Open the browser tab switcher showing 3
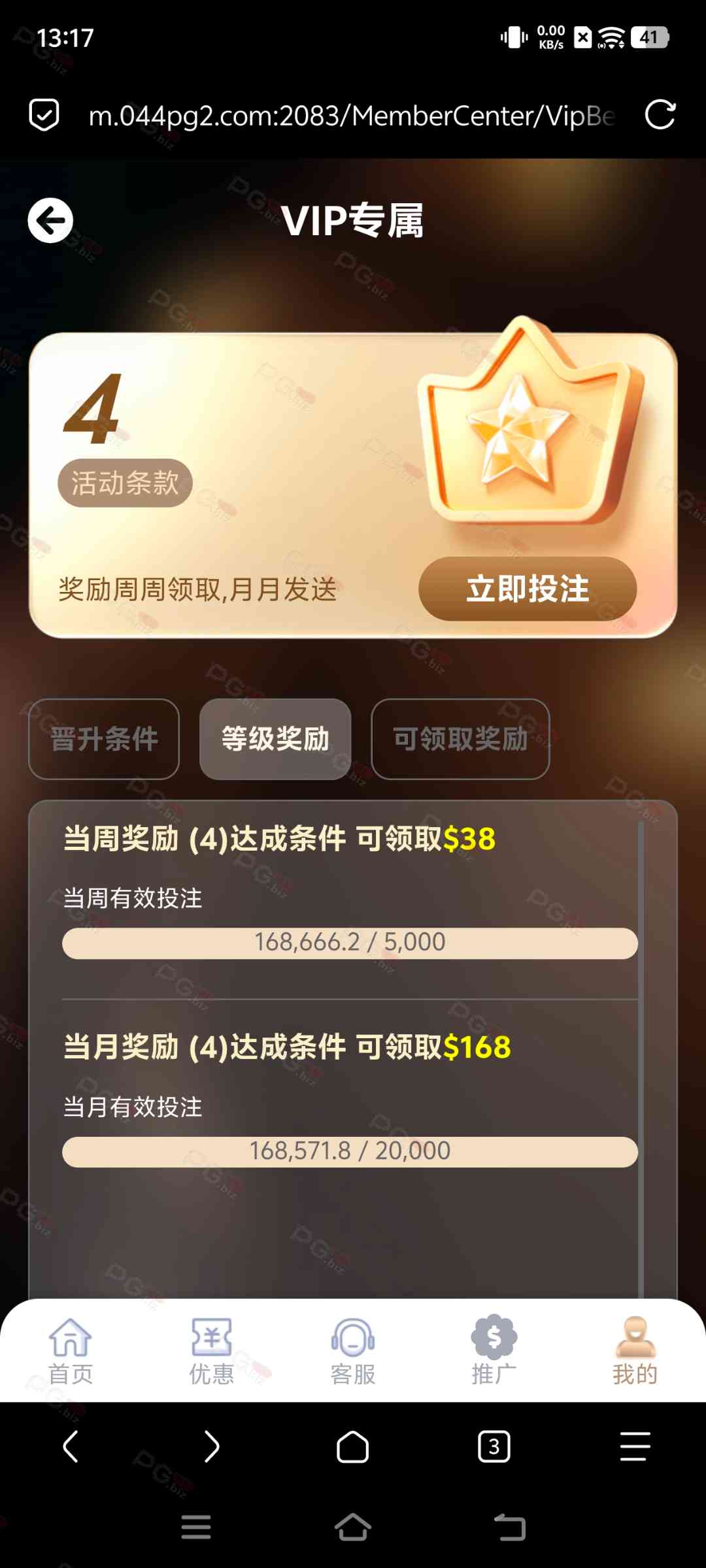This screenshot has width=706, height=1568. 494,1446
